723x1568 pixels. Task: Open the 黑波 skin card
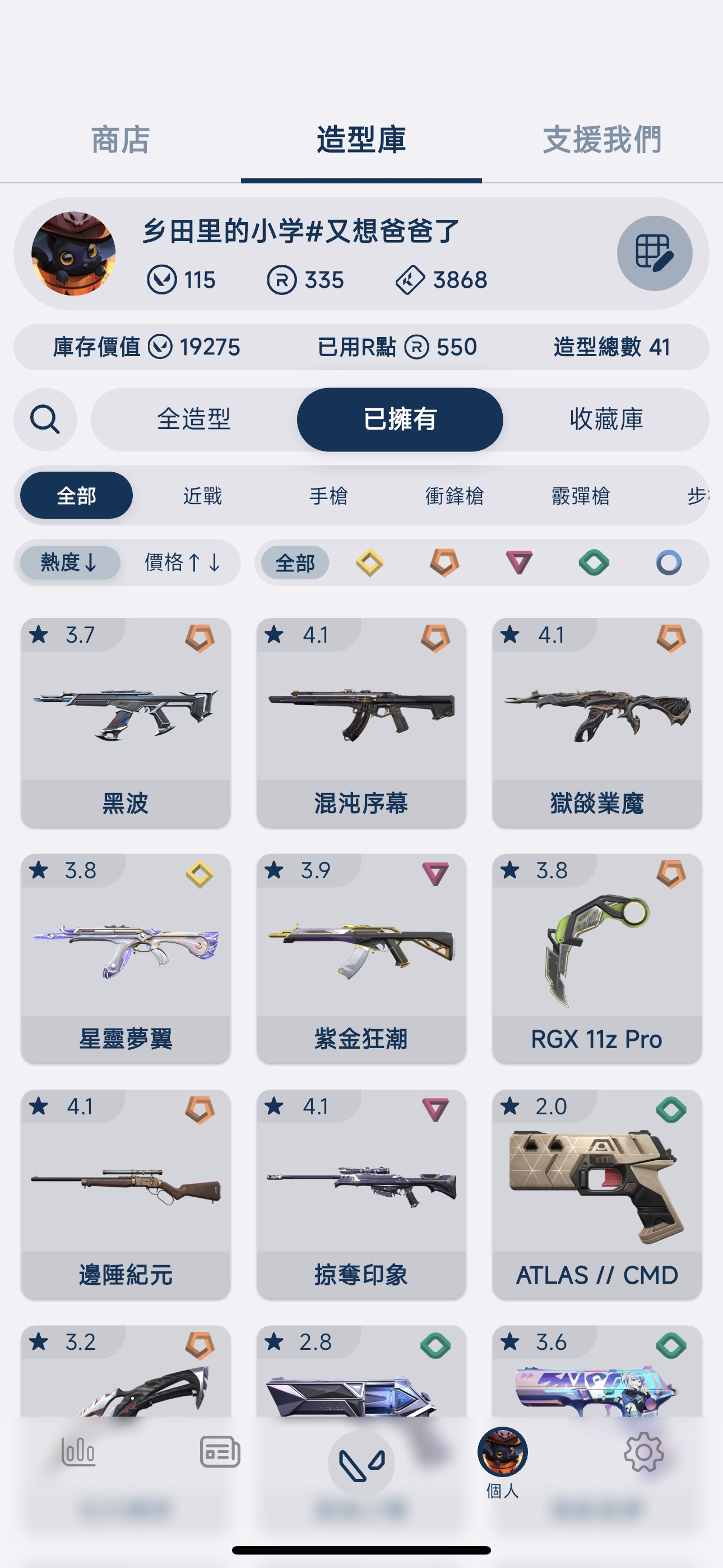(x=126, y=722)
